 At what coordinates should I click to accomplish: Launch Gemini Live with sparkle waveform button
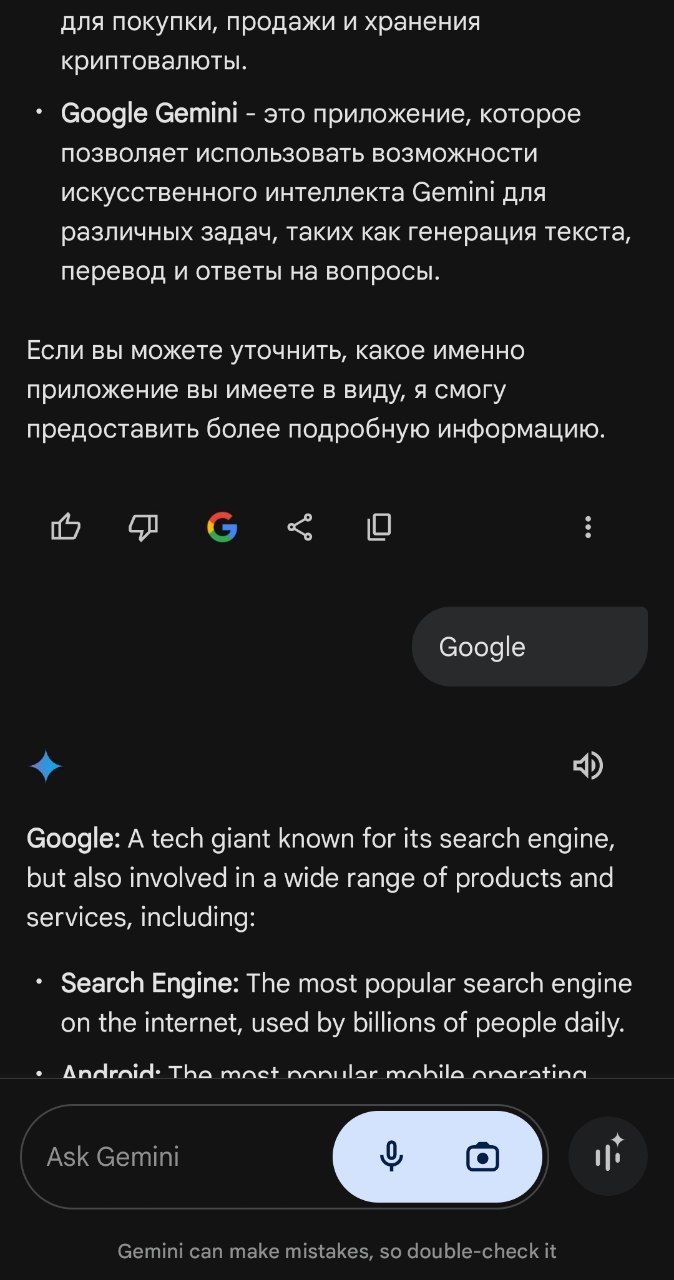tap(608, 1157)
